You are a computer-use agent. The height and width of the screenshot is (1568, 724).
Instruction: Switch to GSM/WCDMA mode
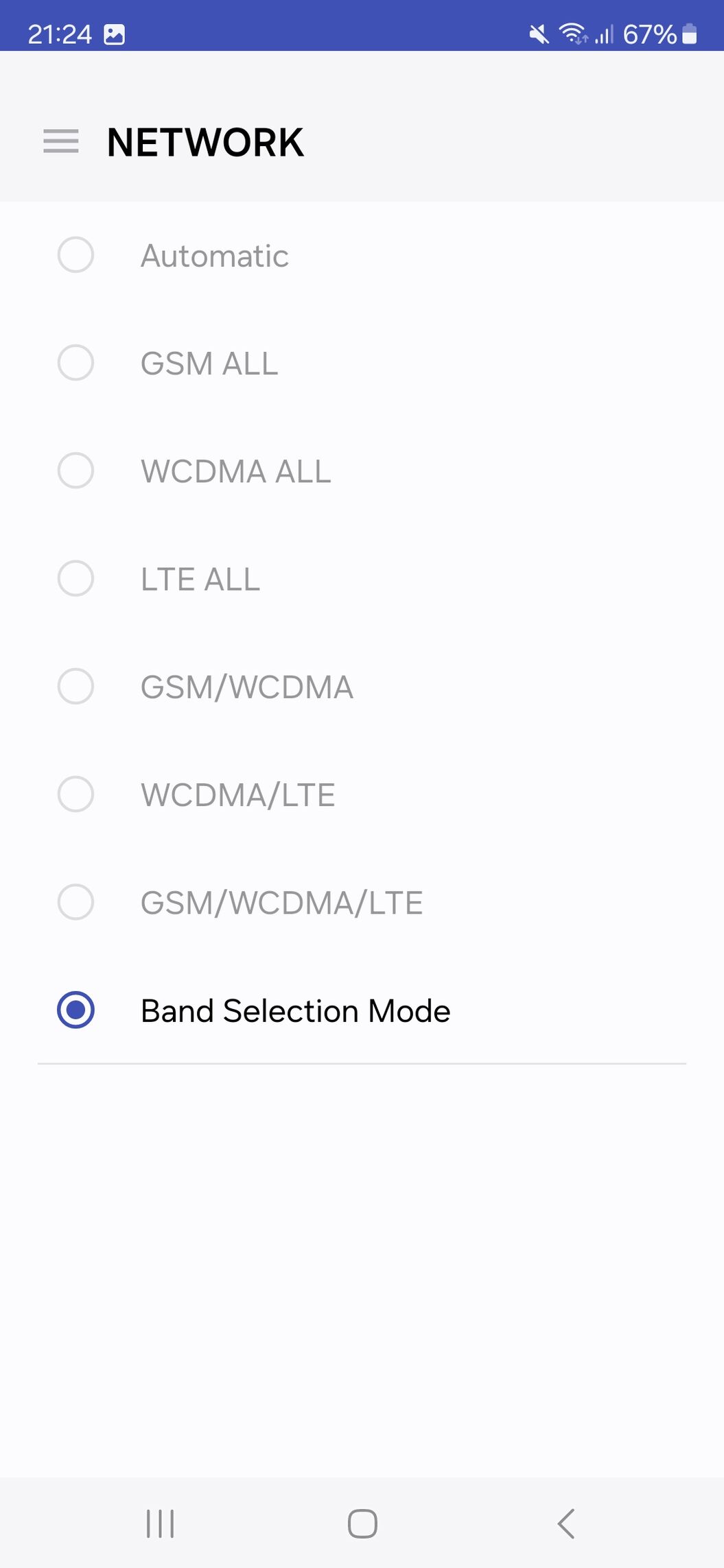362,687
